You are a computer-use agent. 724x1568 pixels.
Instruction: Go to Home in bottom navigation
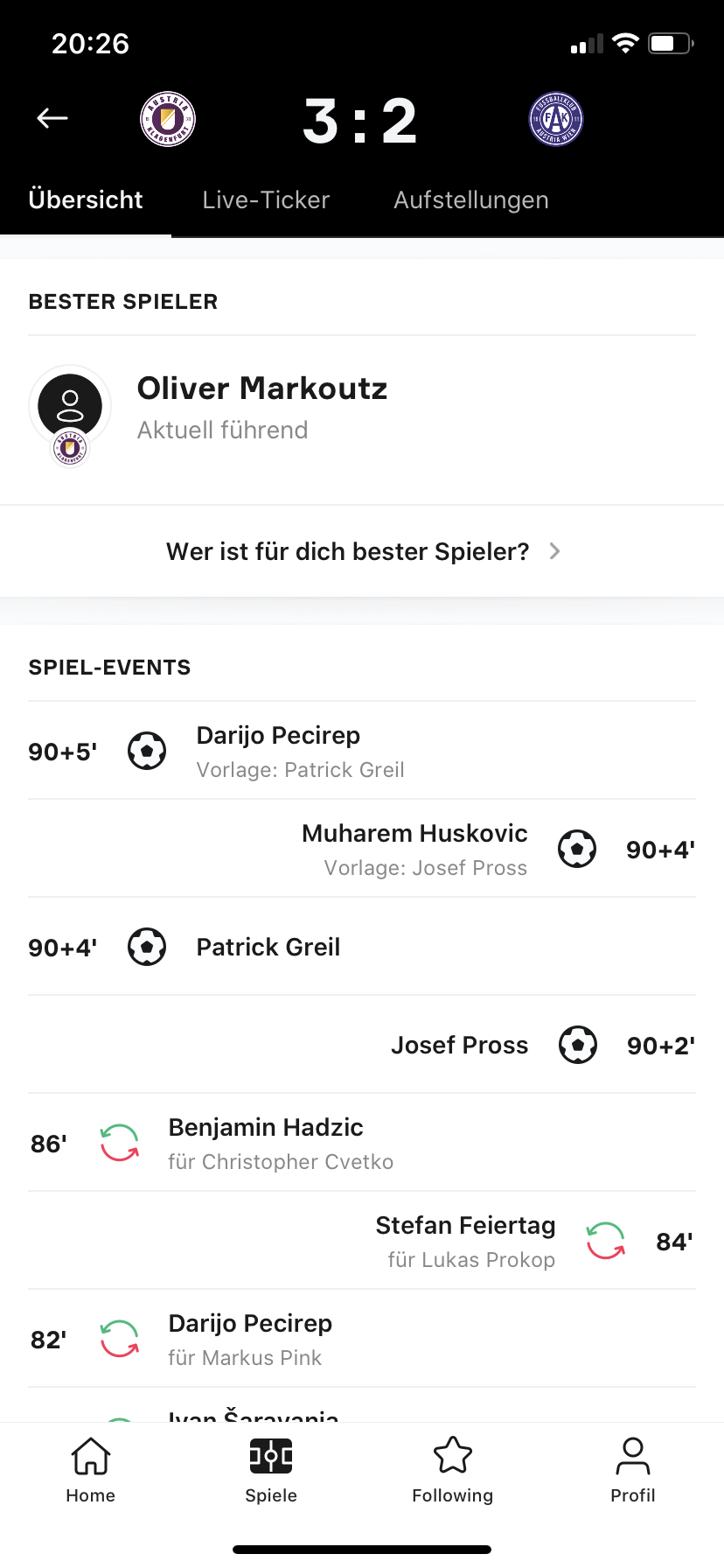(x=91, y=1470)
